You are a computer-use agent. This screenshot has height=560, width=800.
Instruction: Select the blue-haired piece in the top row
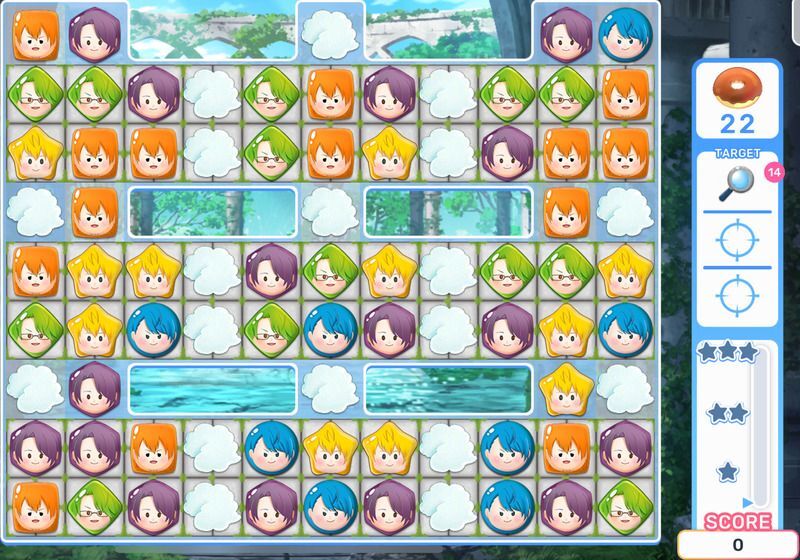tap(626, 34)
